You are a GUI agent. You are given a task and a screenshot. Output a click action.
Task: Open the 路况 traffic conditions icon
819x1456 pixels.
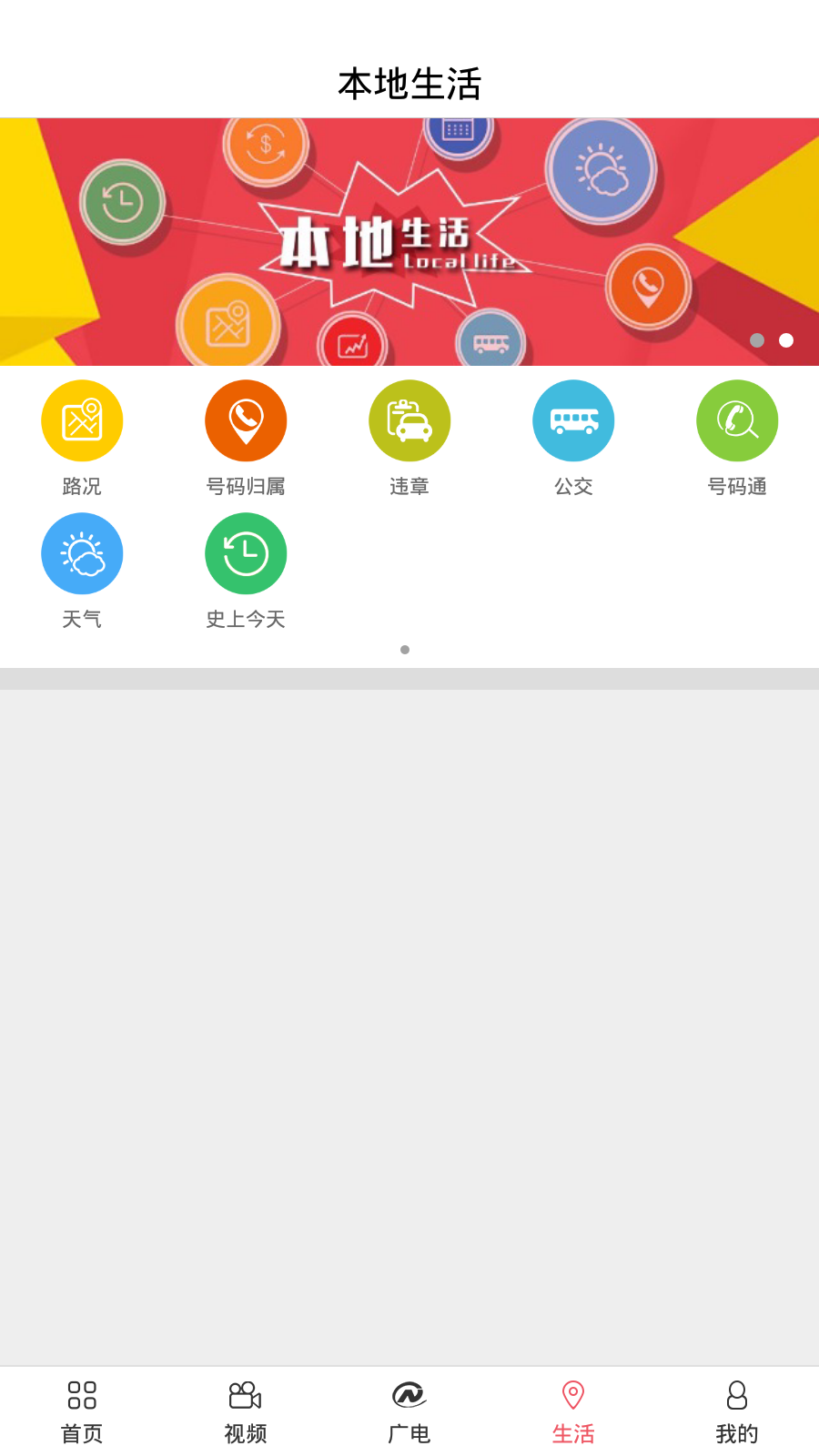click(82, 420)
